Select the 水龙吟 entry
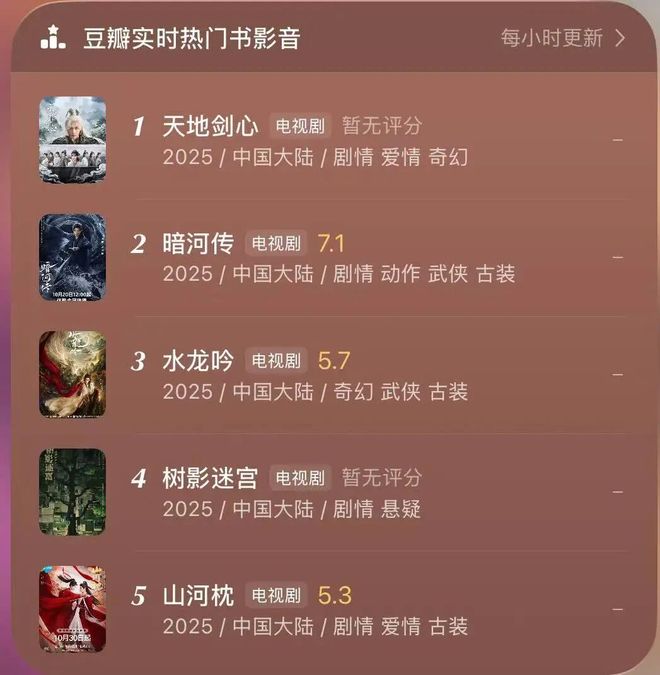Screen dimensions: 660x675 pos(198,361)
